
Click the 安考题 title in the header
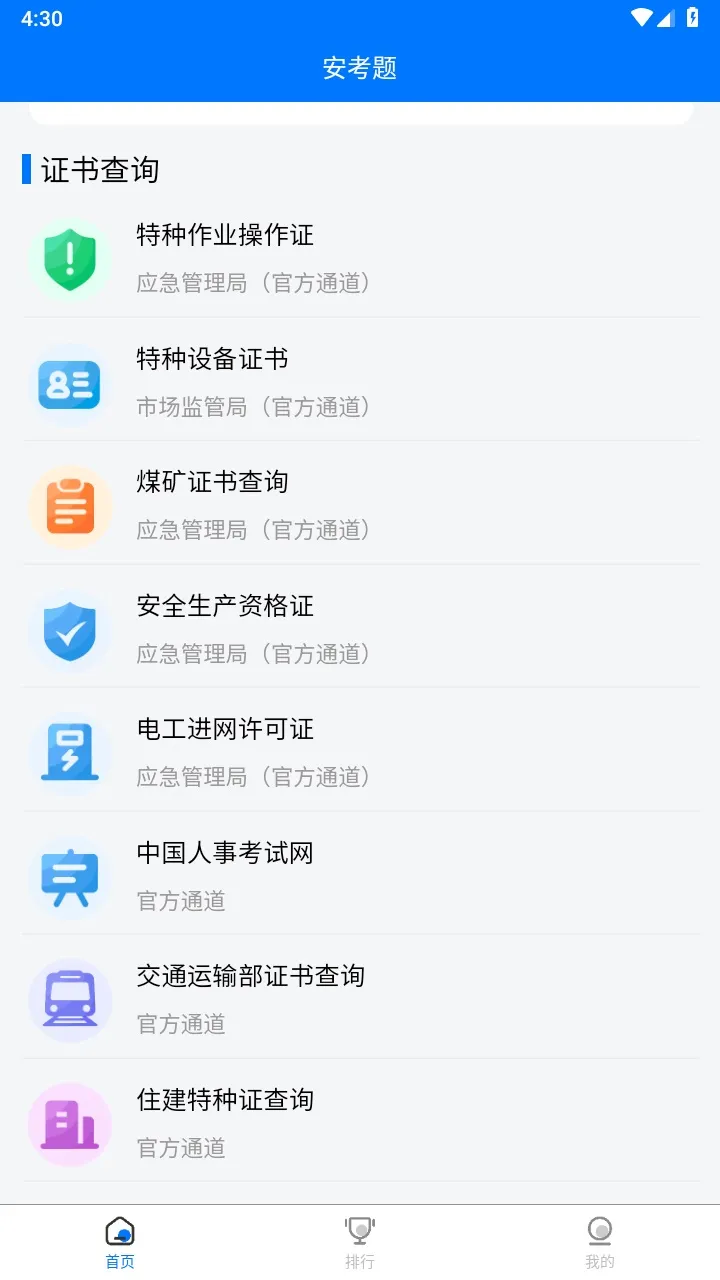pyautogui.click(x=360, y=69)
